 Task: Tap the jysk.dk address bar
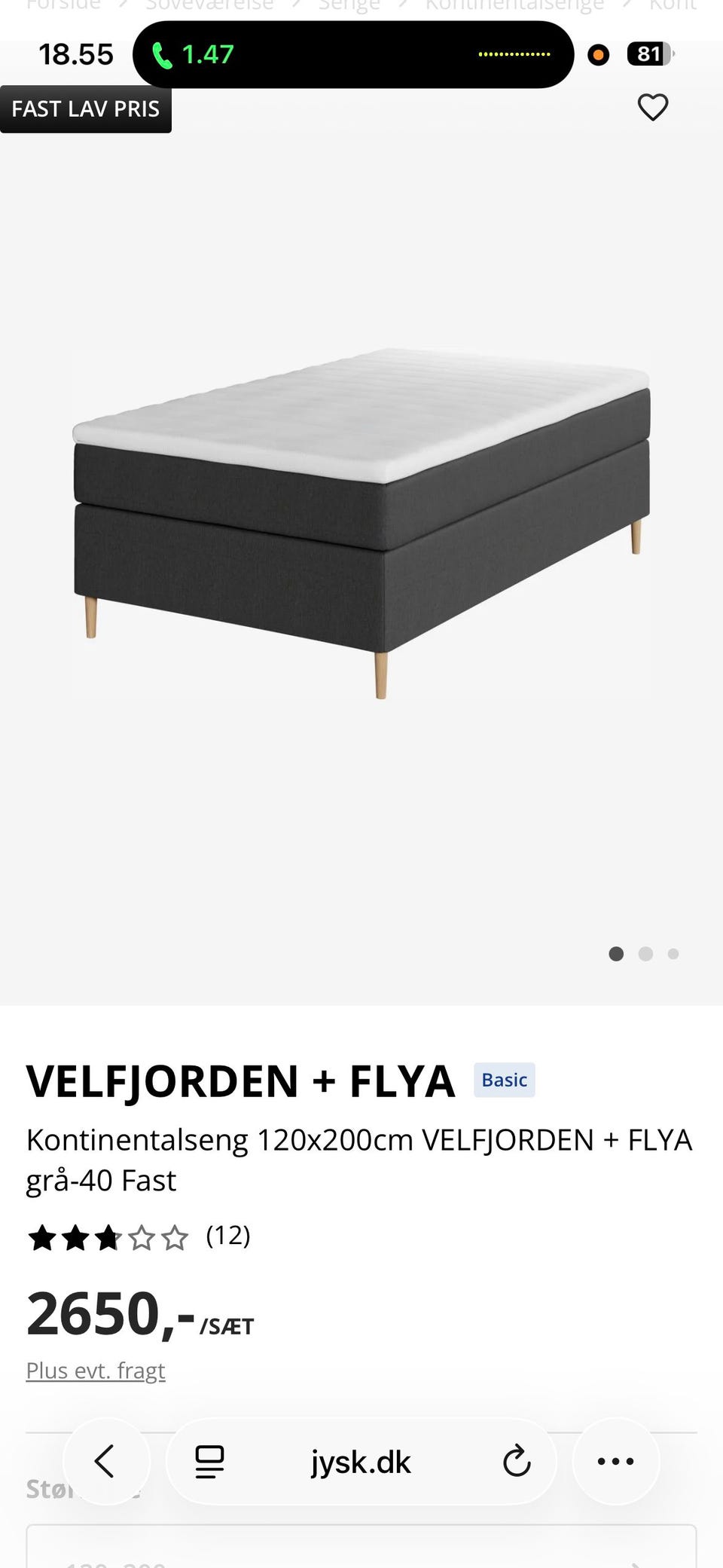(361, 1462)
